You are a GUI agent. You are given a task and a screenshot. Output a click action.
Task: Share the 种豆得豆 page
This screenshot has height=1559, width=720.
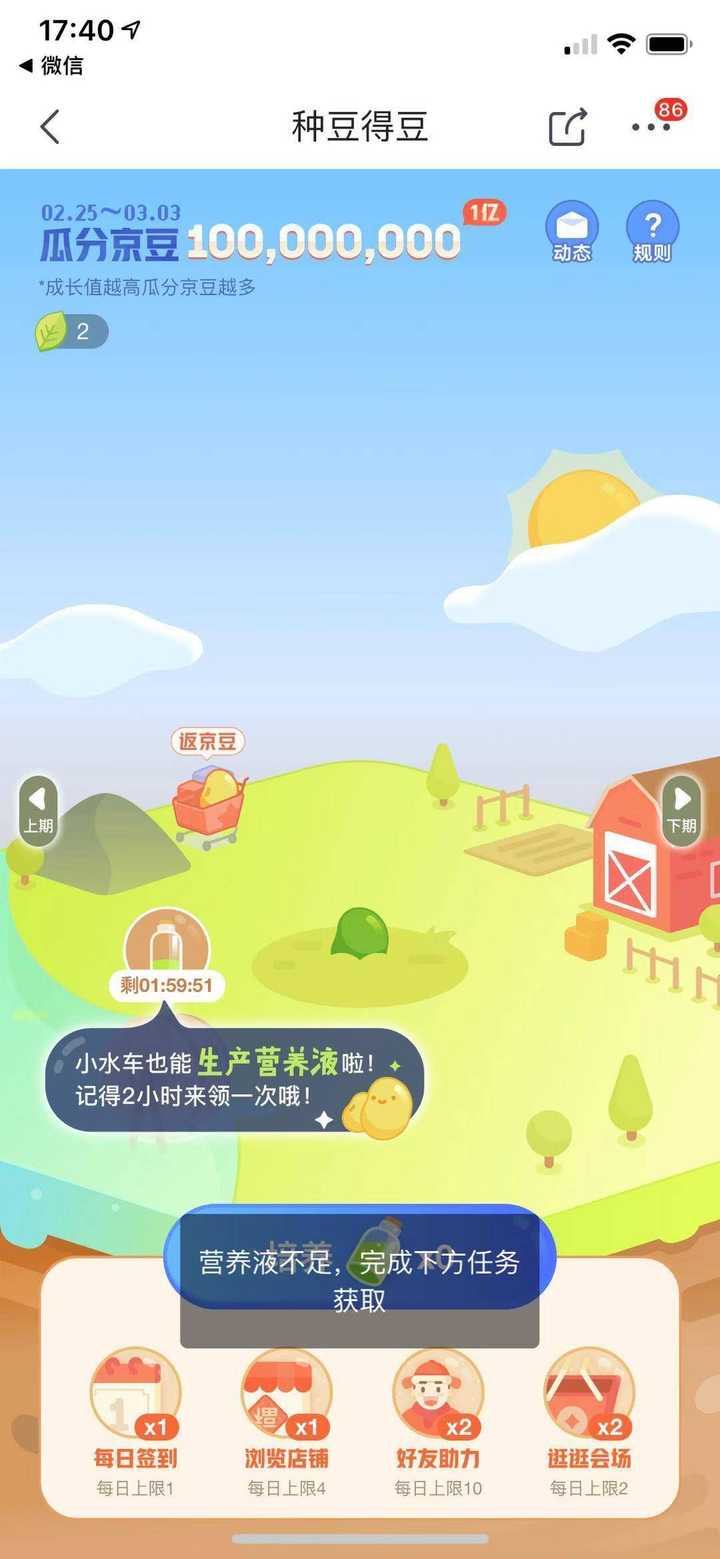567,127
